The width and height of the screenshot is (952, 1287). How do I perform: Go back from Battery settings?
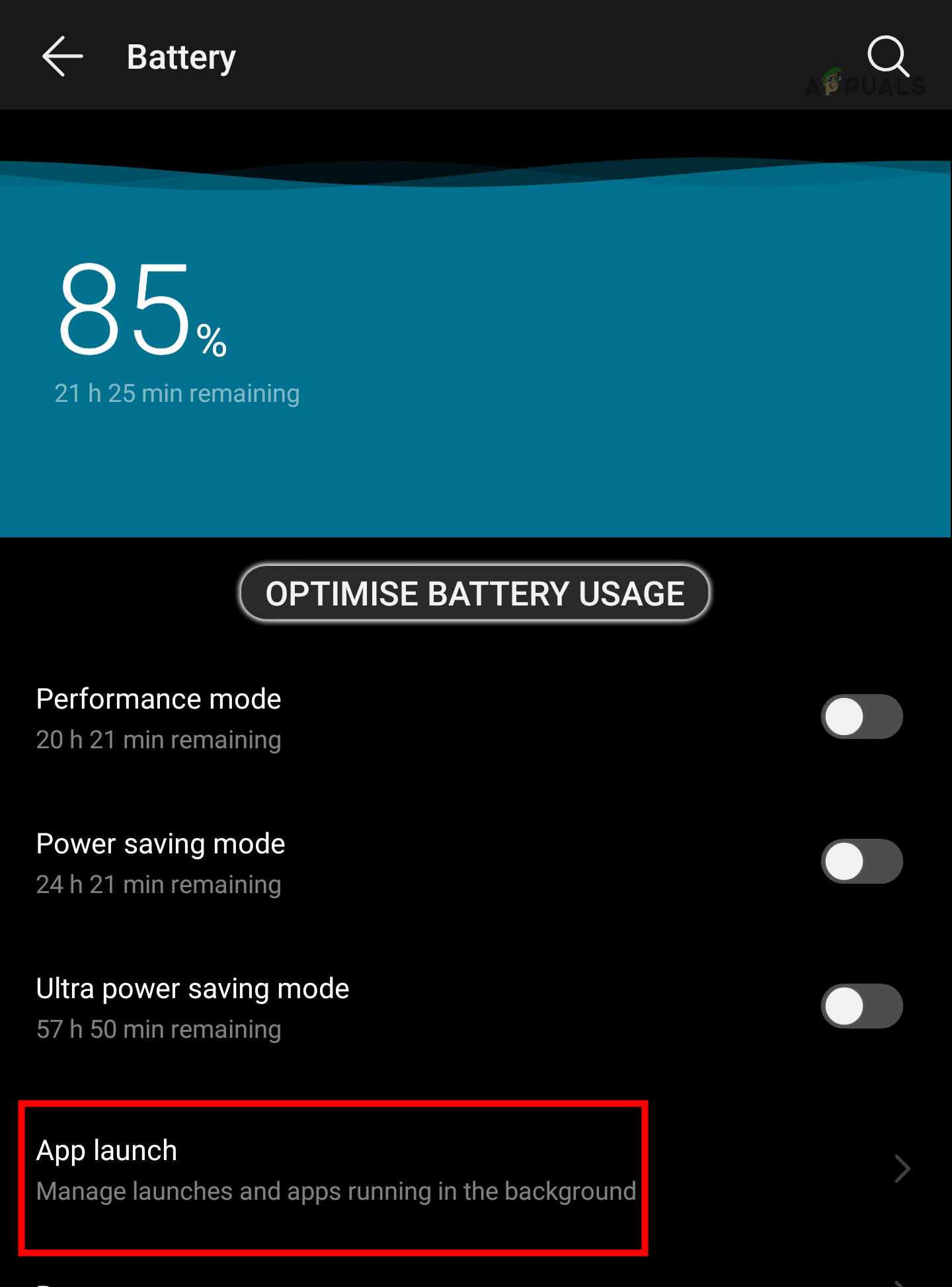click(63, 57)
